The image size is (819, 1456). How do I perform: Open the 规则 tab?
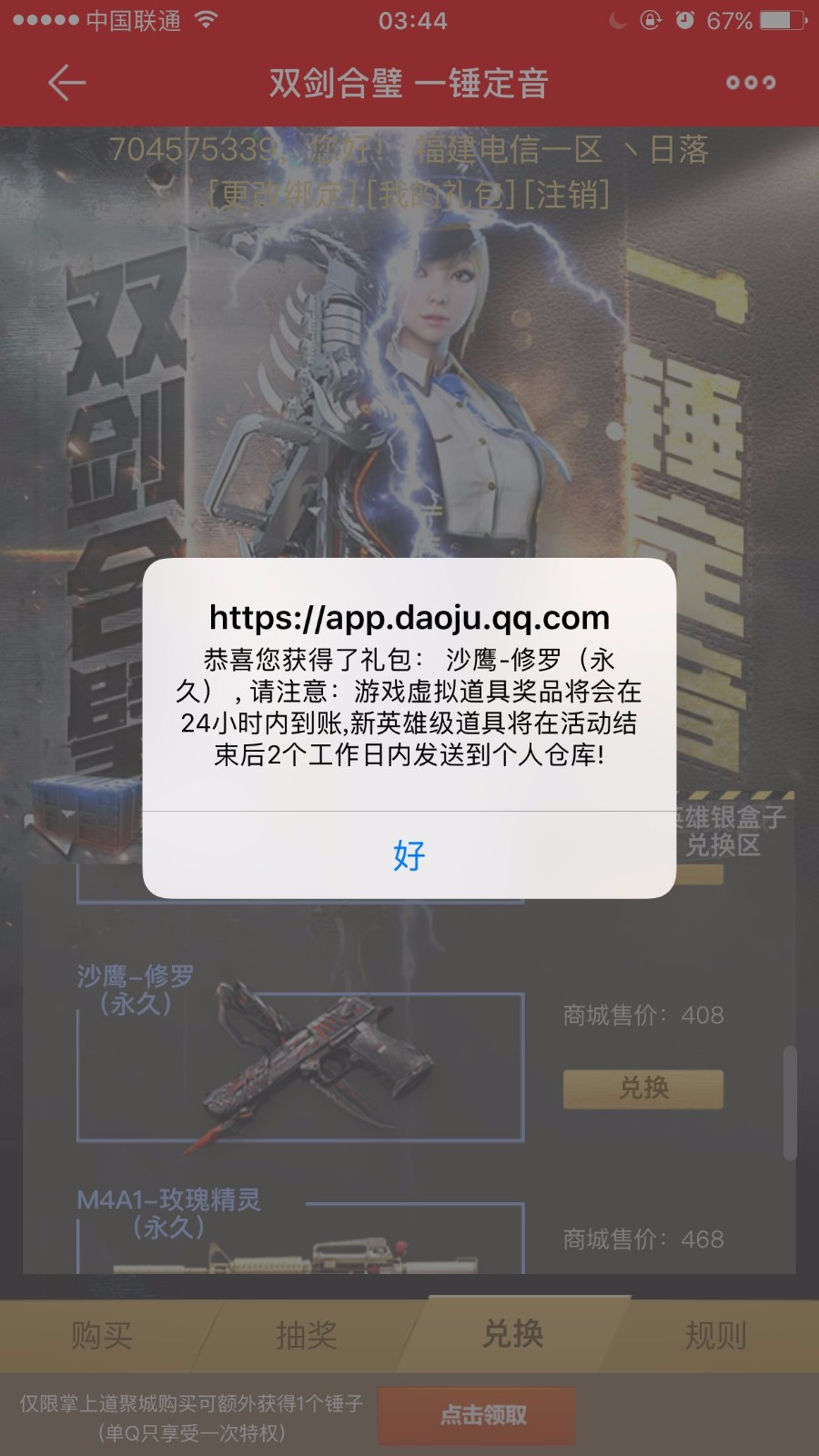(716, 1335)
